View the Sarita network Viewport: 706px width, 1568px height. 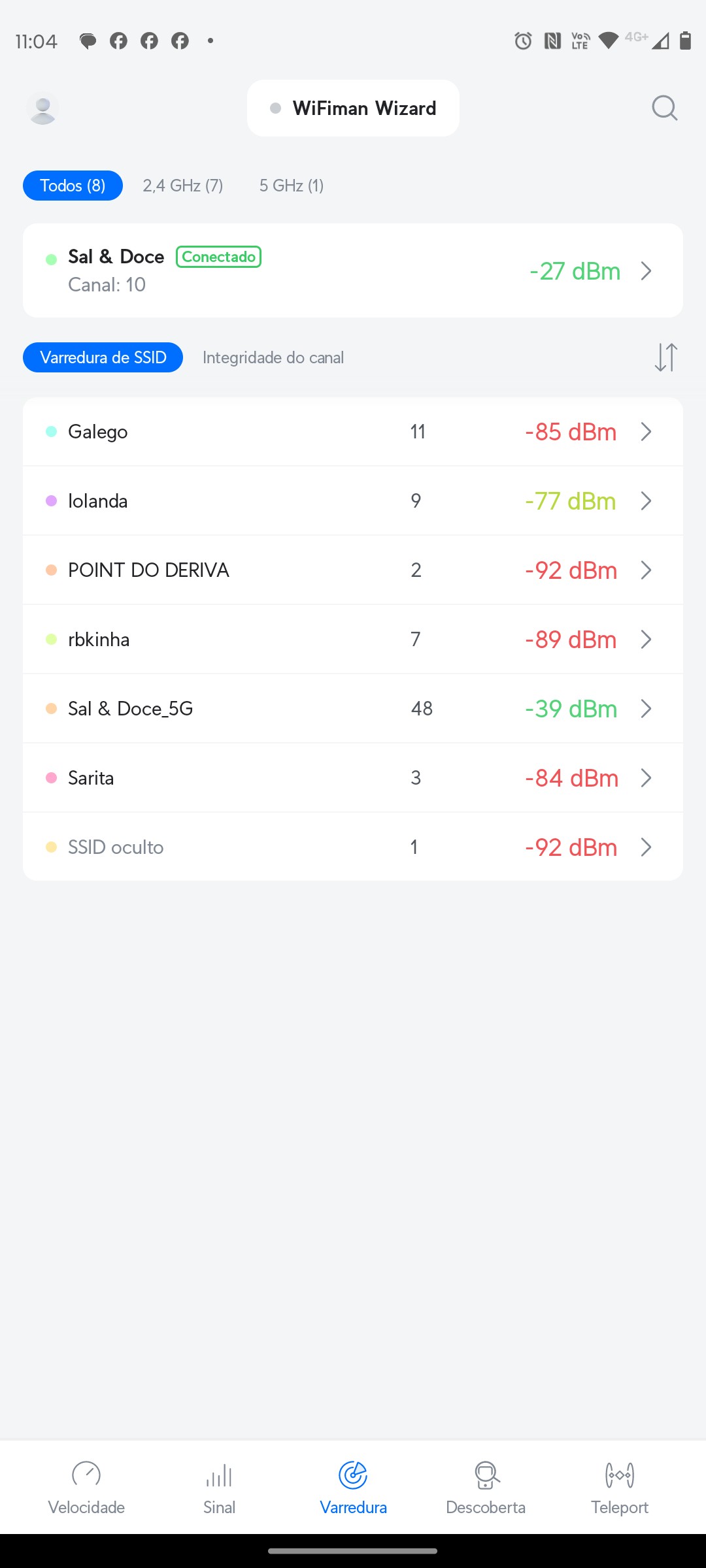click(x=353, y=778)
